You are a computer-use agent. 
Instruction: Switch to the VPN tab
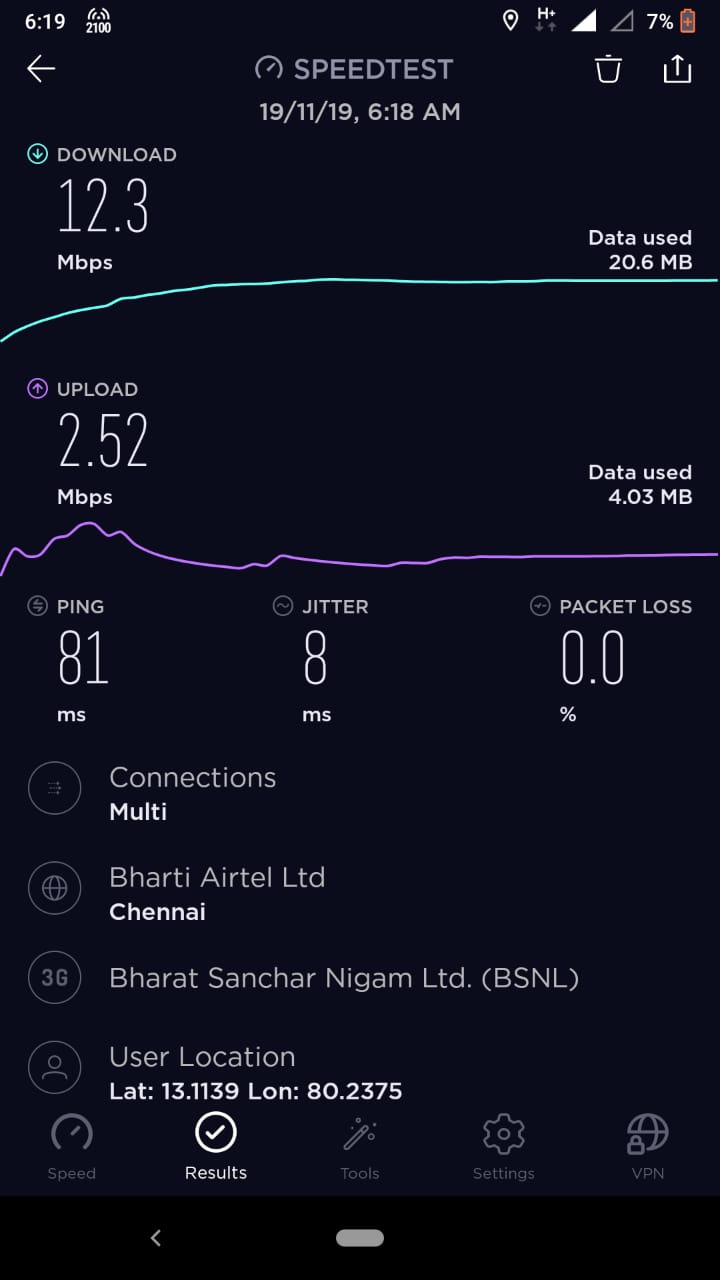(x=647, y=1148)
